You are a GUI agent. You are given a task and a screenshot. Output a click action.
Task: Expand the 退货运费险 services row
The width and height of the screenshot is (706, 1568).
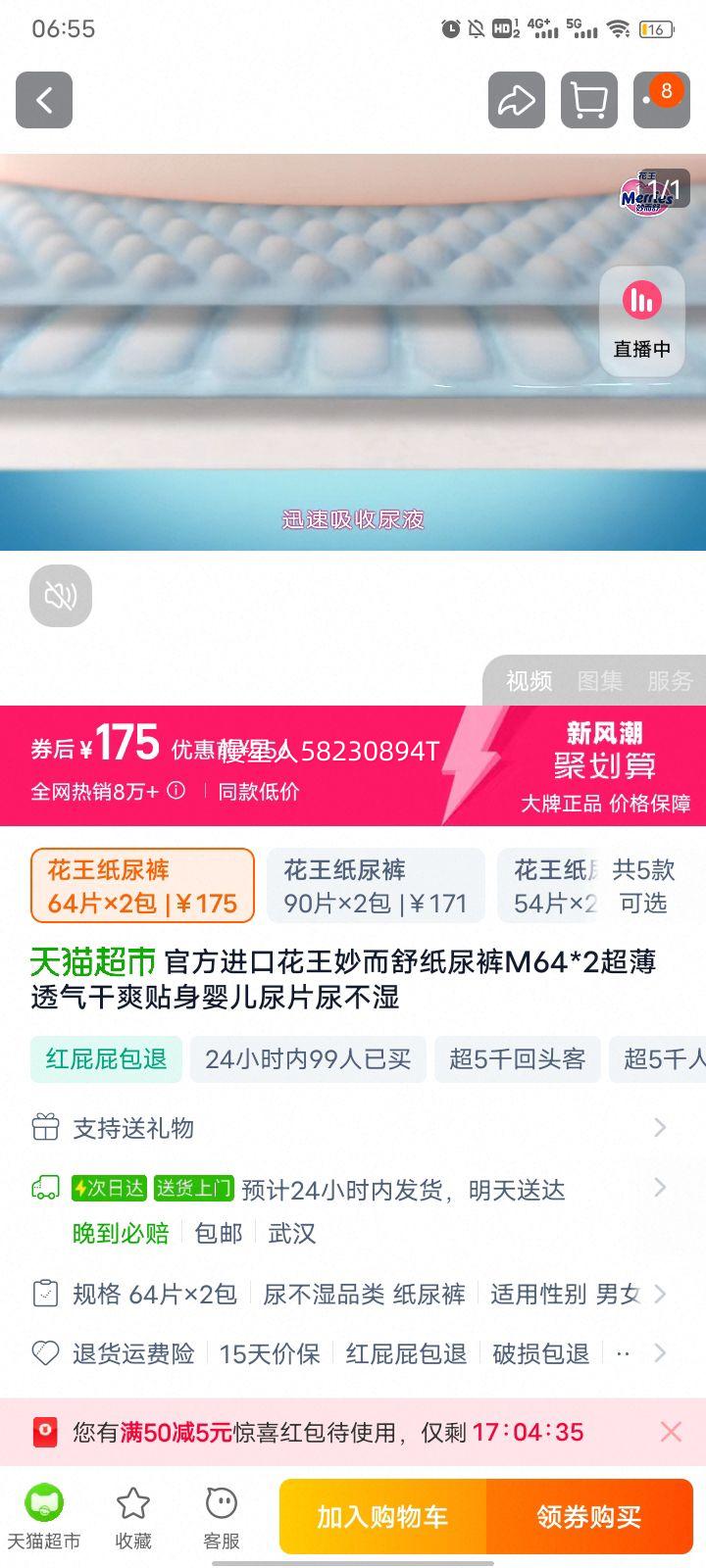tap(659, 1352)
